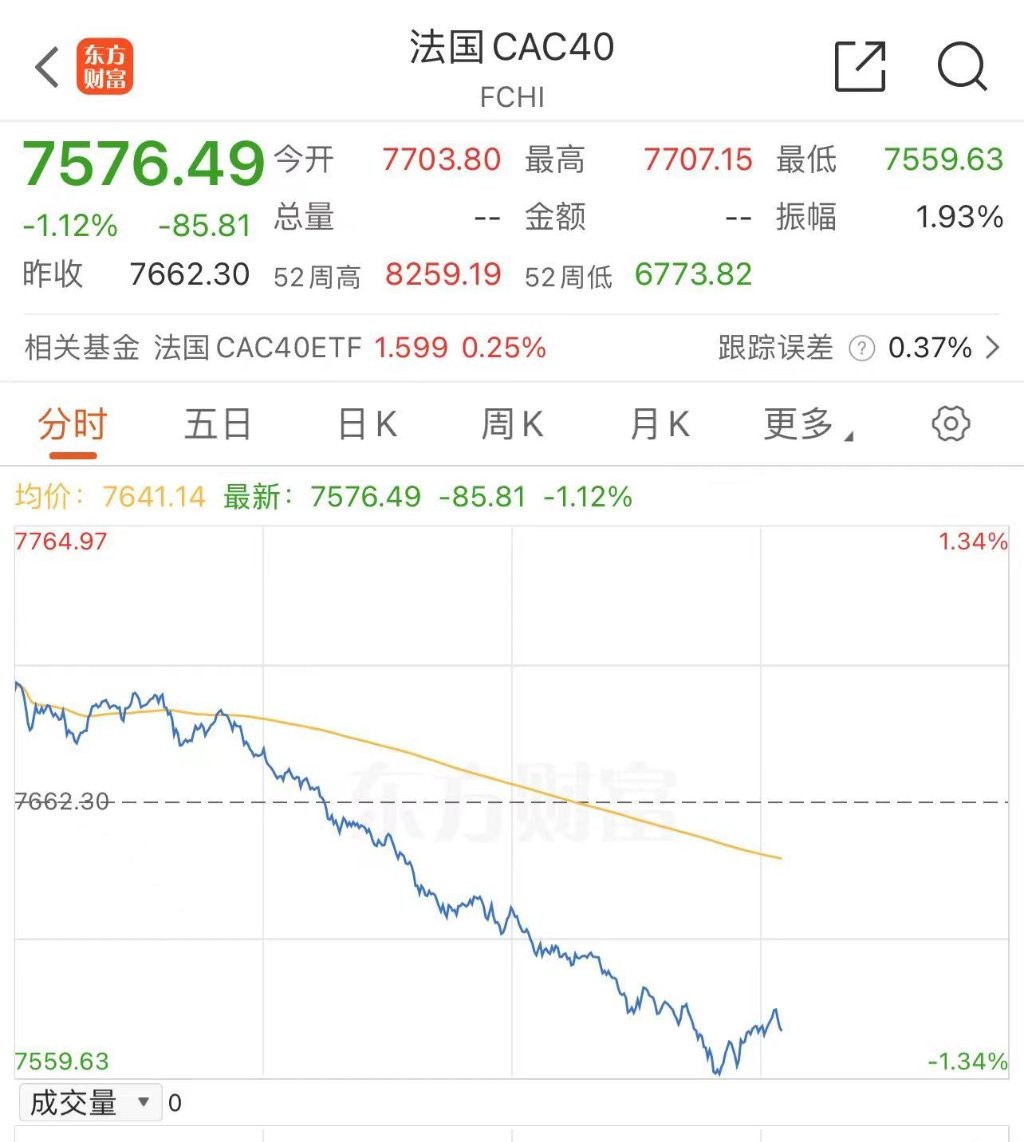
Task: Share the CAC40 quote page
Action: tap(860, 67)
